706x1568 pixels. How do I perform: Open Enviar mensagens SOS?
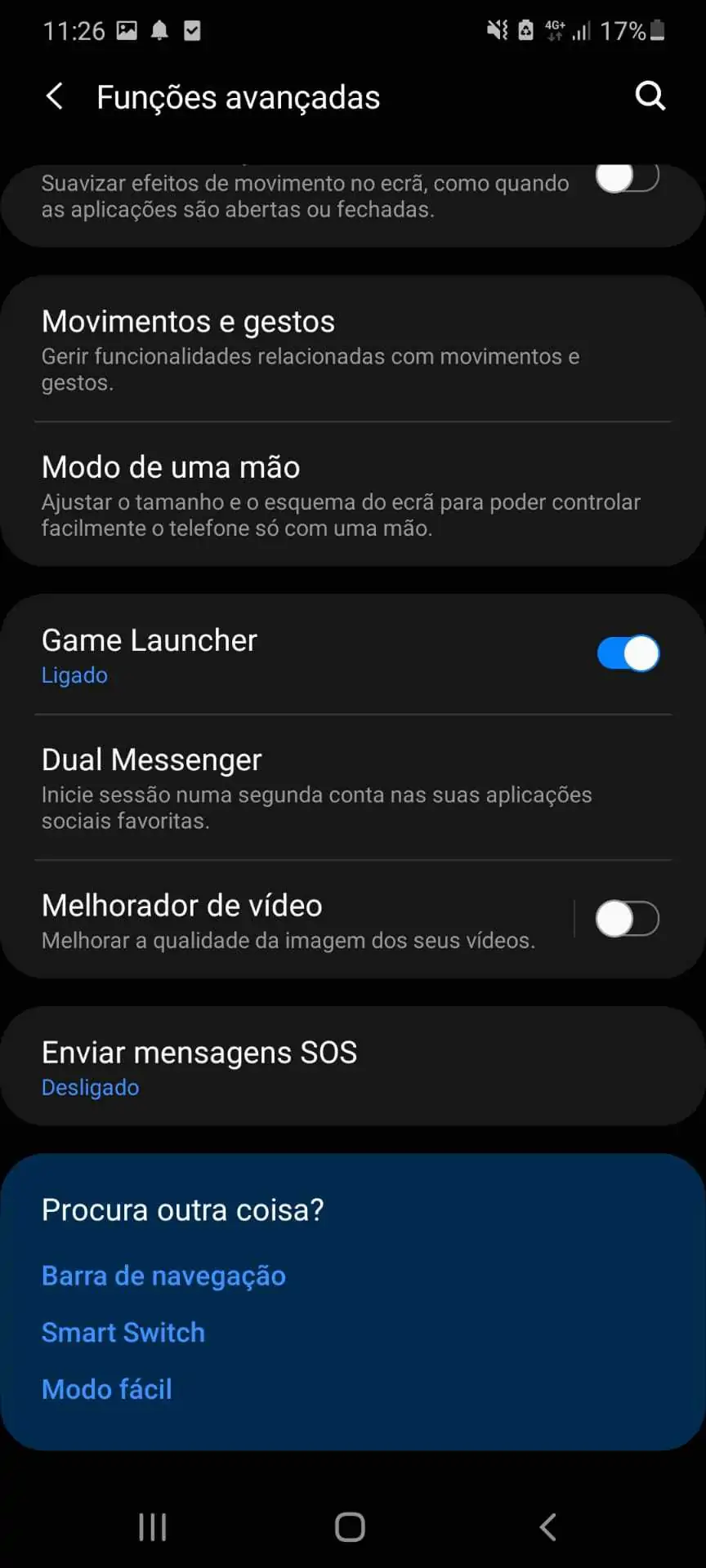353,1067
